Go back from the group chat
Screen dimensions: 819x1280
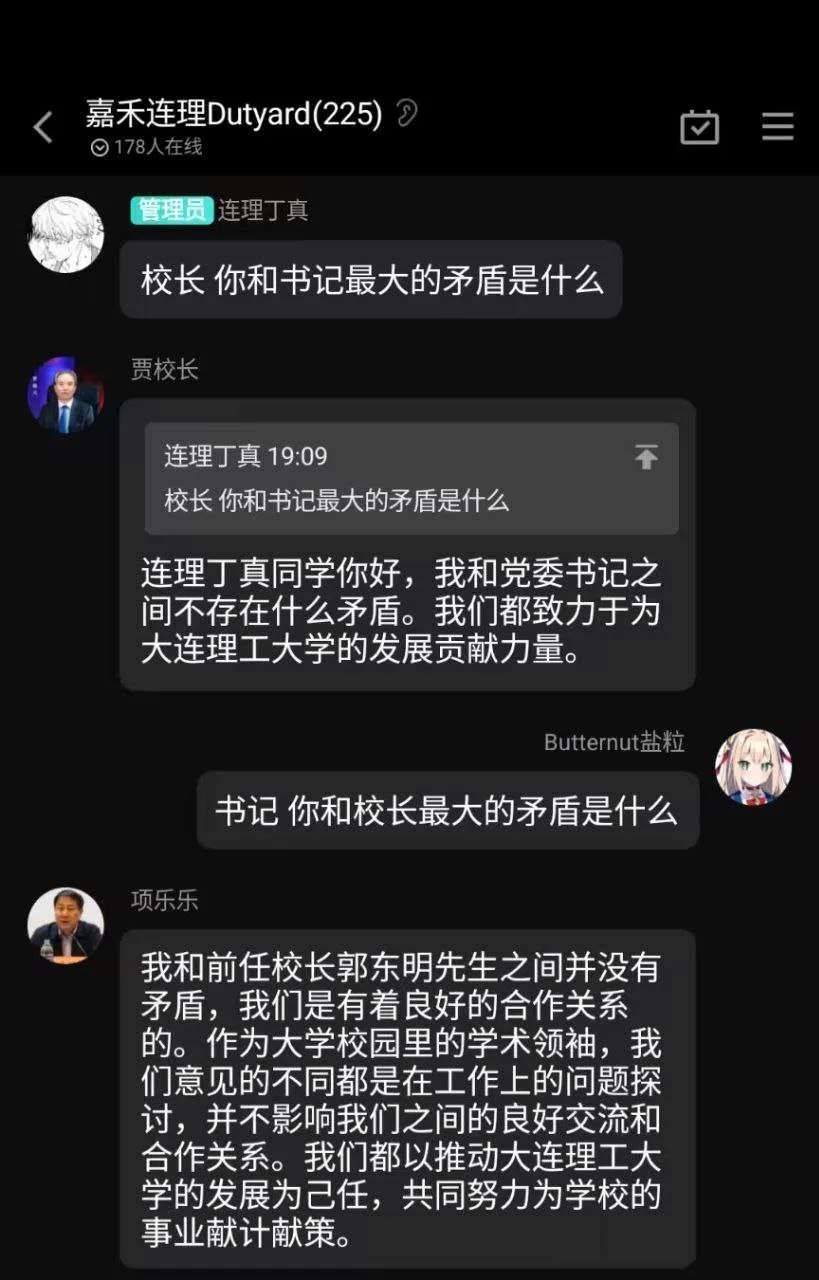pos(43,128)
